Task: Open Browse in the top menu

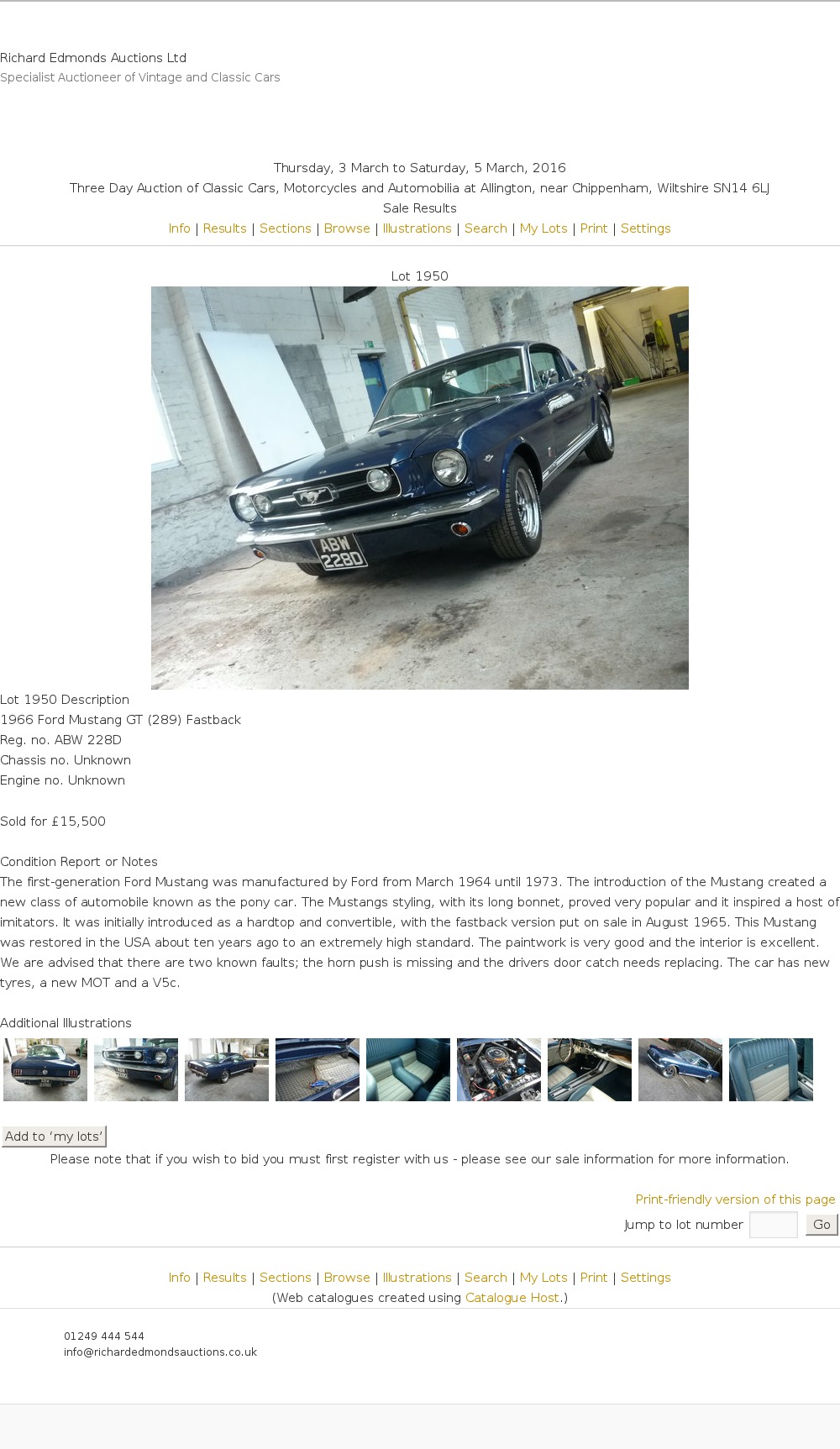Action: 347,228
